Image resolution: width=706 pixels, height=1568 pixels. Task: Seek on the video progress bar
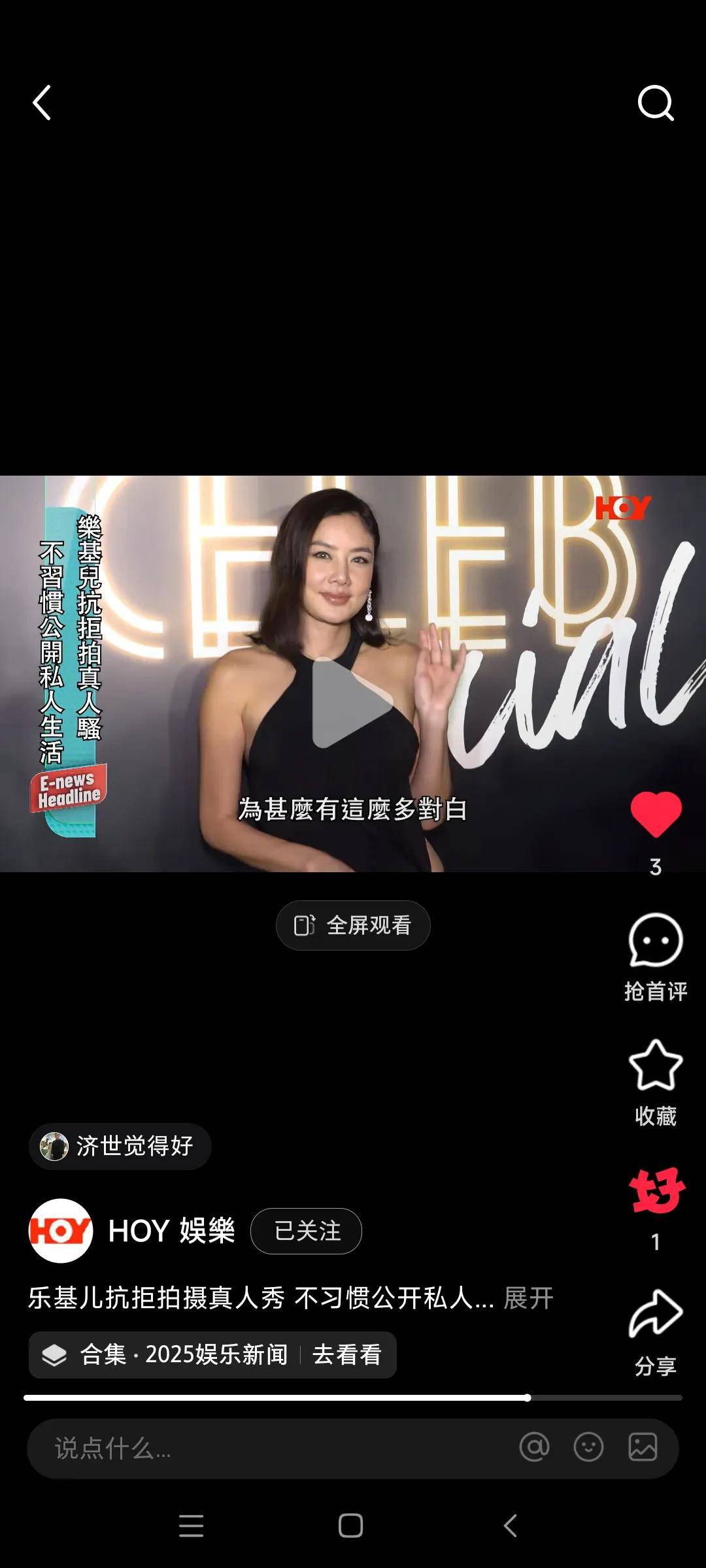point(353,1397)
